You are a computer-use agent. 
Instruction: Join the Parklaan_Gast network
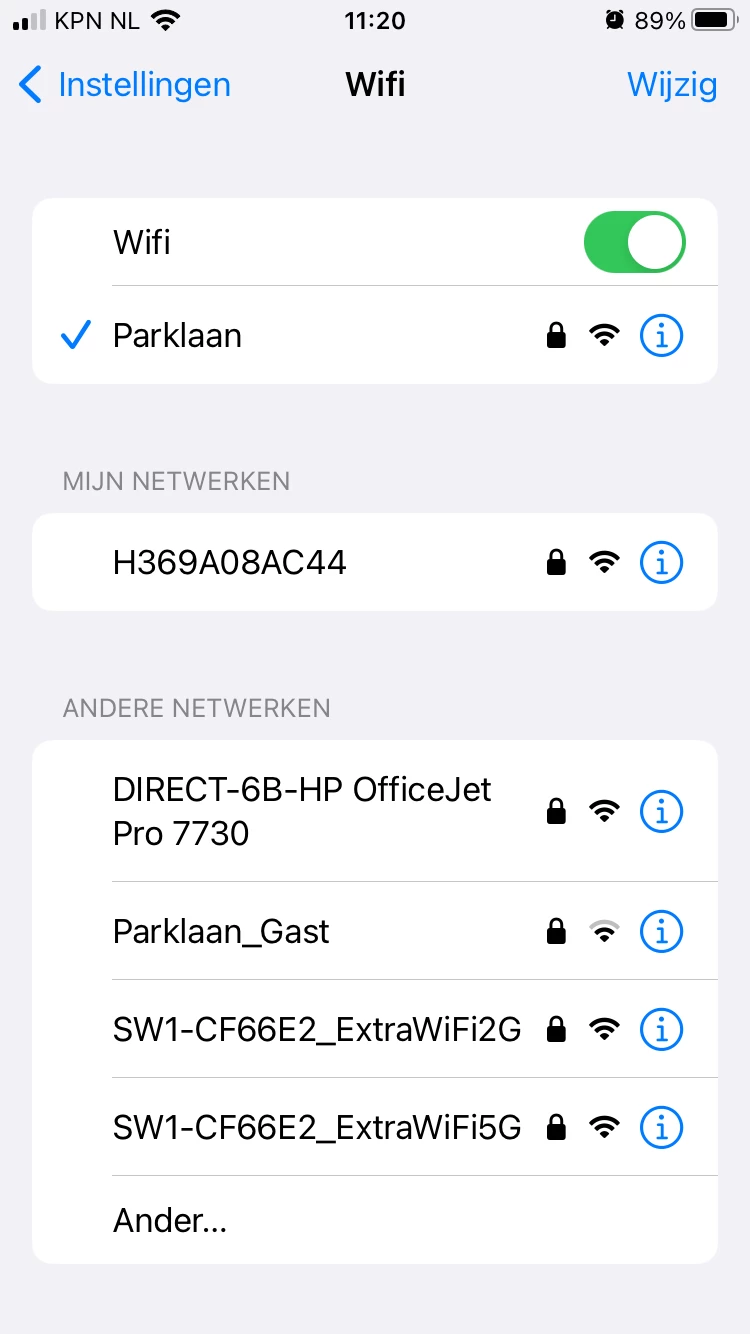click(300, 932)
